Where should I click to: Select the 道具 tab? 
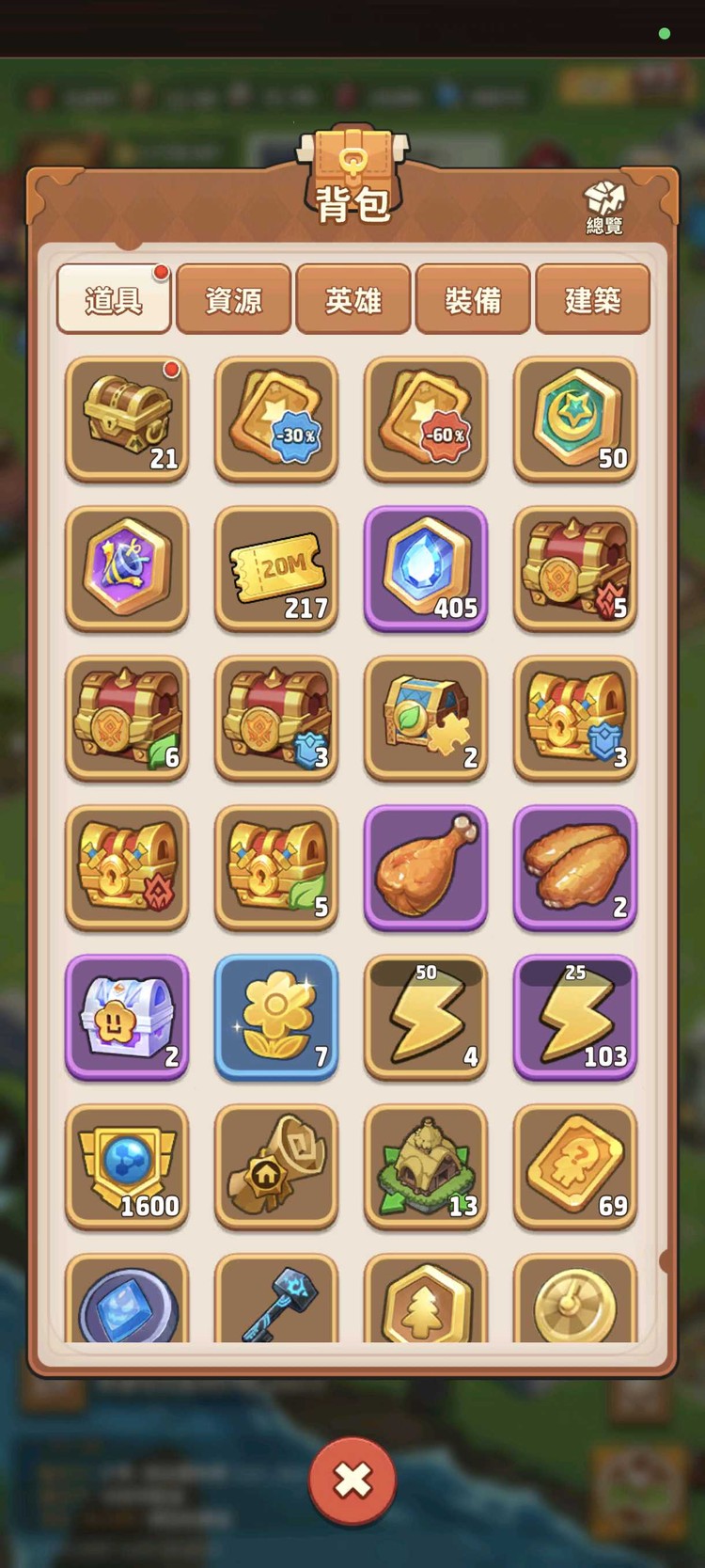click(x=114, y=300)
